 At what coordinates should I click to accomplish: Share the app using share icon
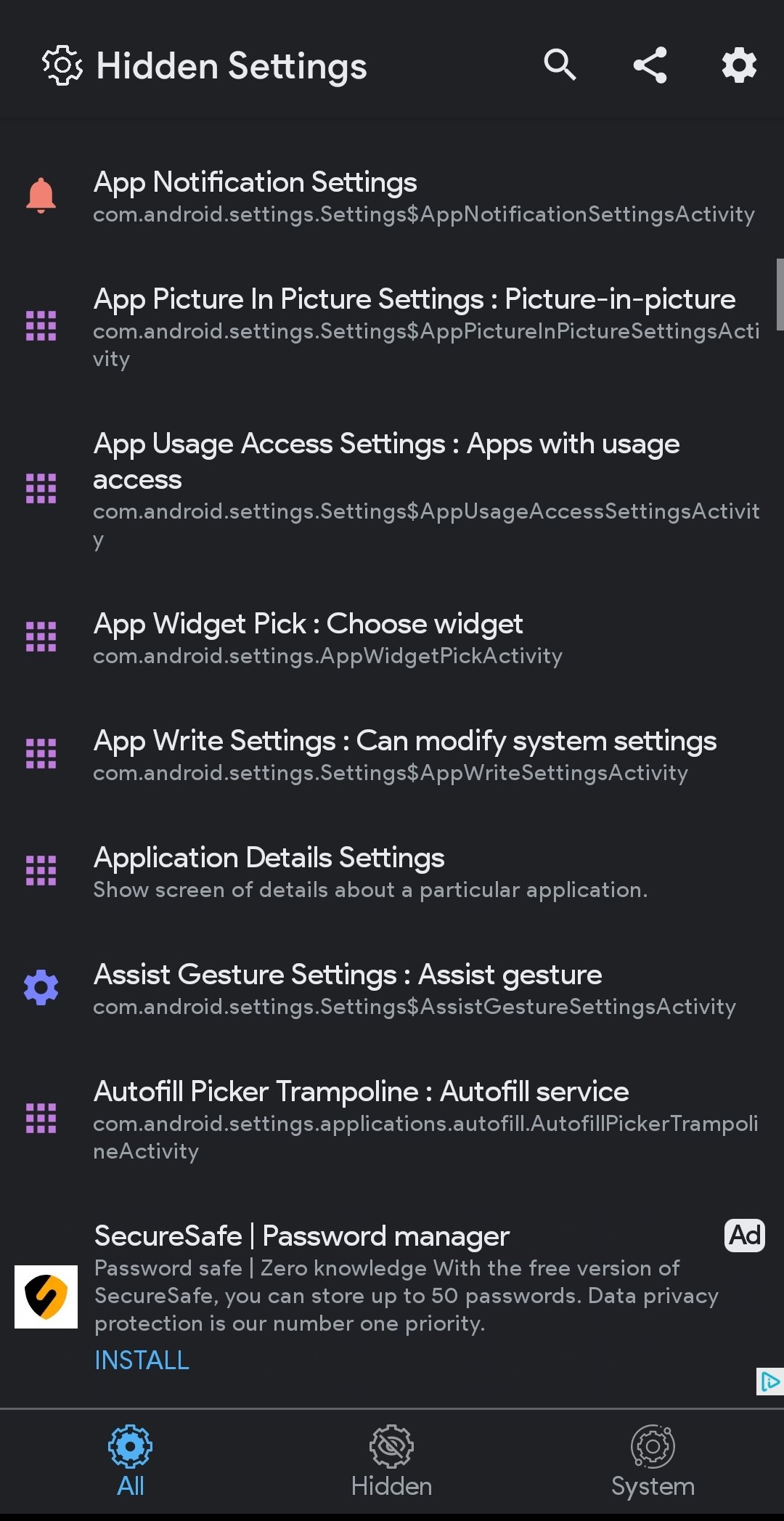click(650, 65)
